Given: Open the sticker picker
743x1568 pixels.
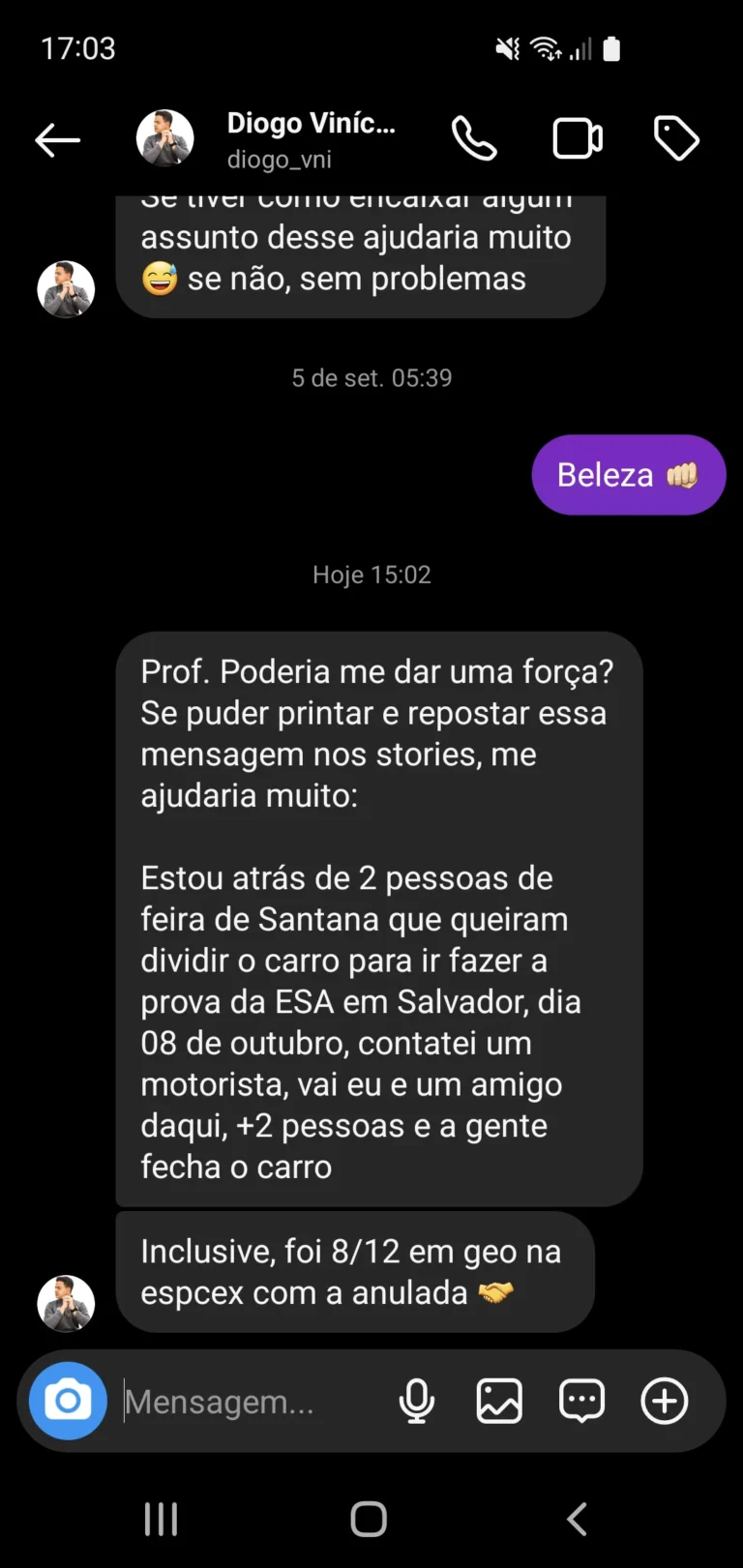Looking at the screenshot, I should point(580,1400).
